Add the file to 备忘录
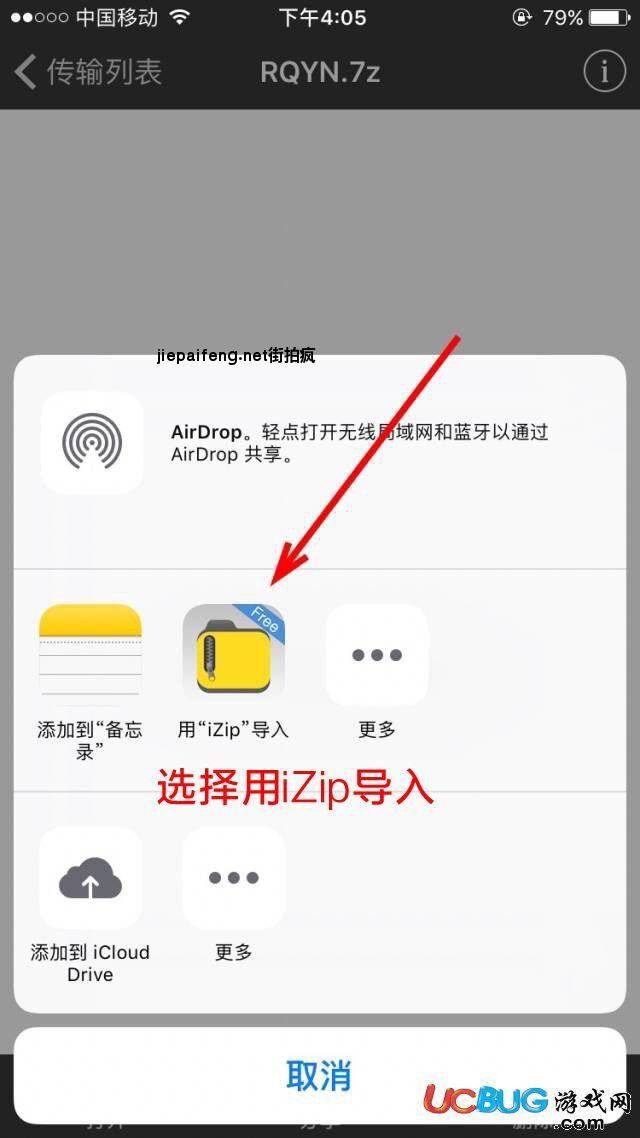This screenshot has height=1138, width=640. pyautogui.click(x=90, y=655)
